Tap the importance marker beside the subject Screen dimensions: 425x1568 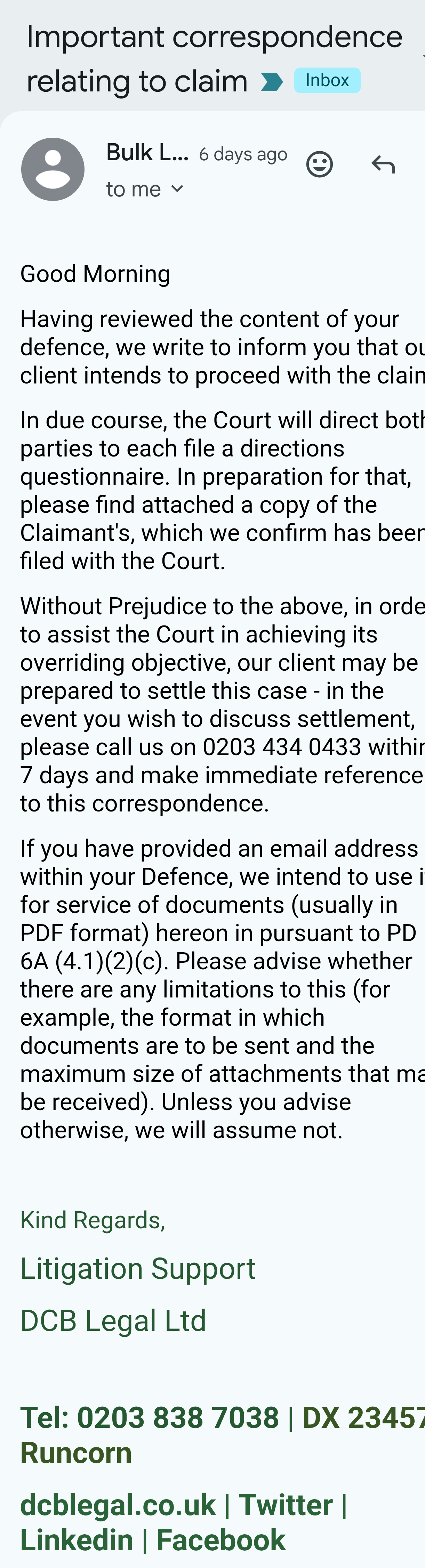pyautogui.click(x=272, y=82)
